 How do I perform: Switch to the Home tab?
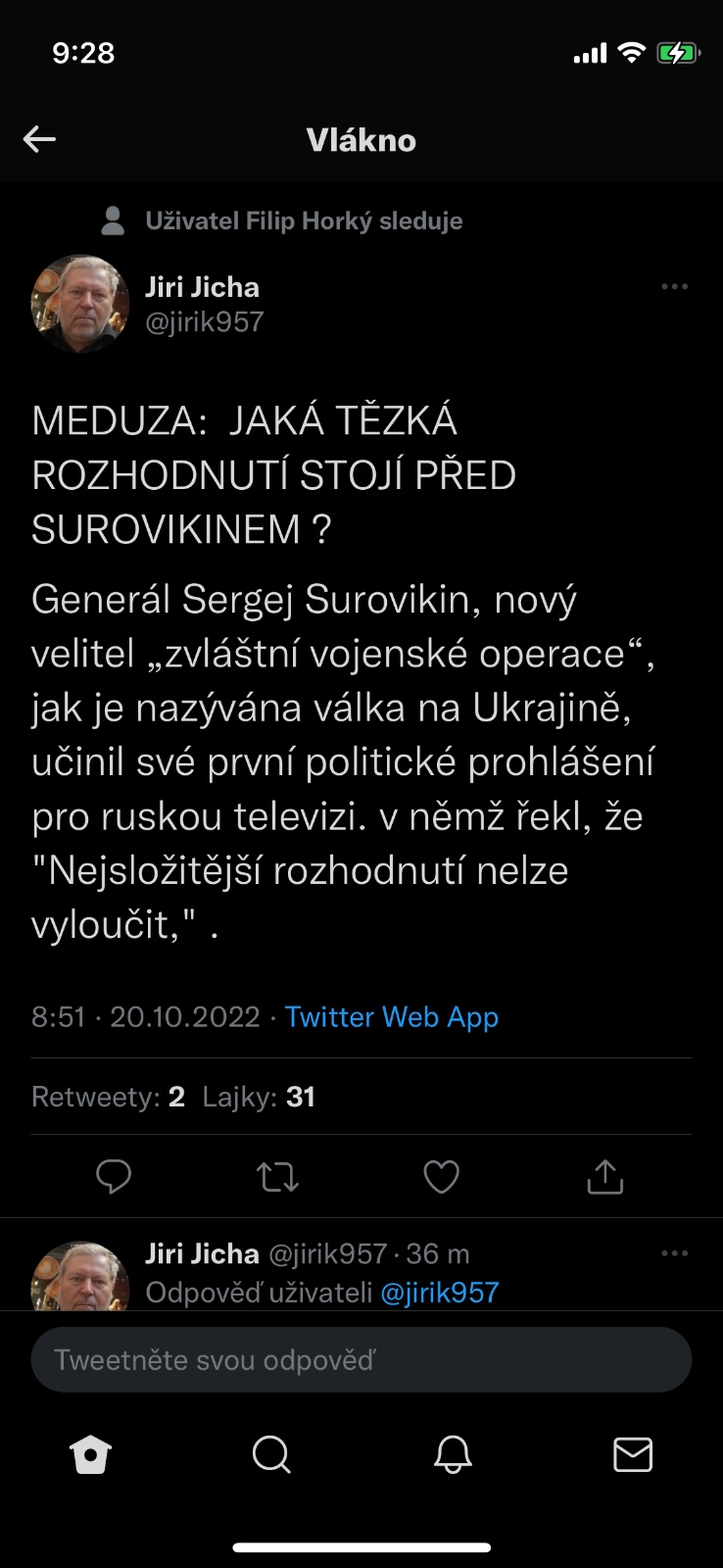[91, 1455]
